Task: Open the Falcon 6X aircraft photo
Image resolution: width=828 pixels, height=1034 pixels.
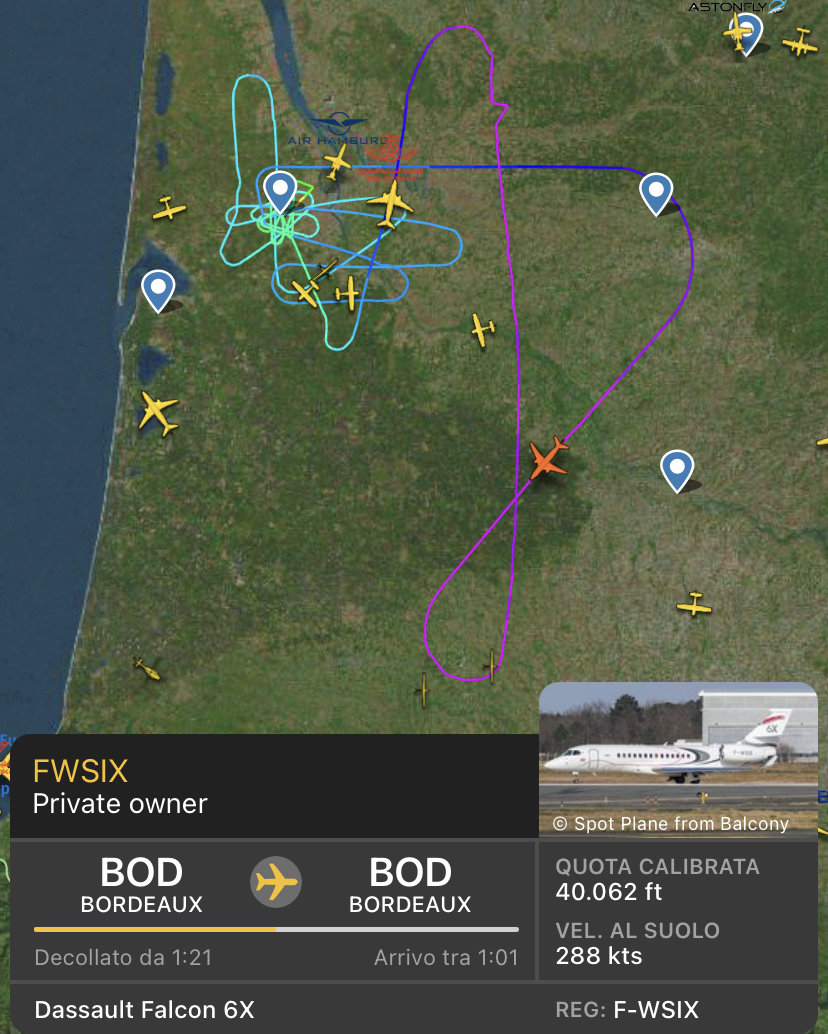Action: [x=678, y=758]
